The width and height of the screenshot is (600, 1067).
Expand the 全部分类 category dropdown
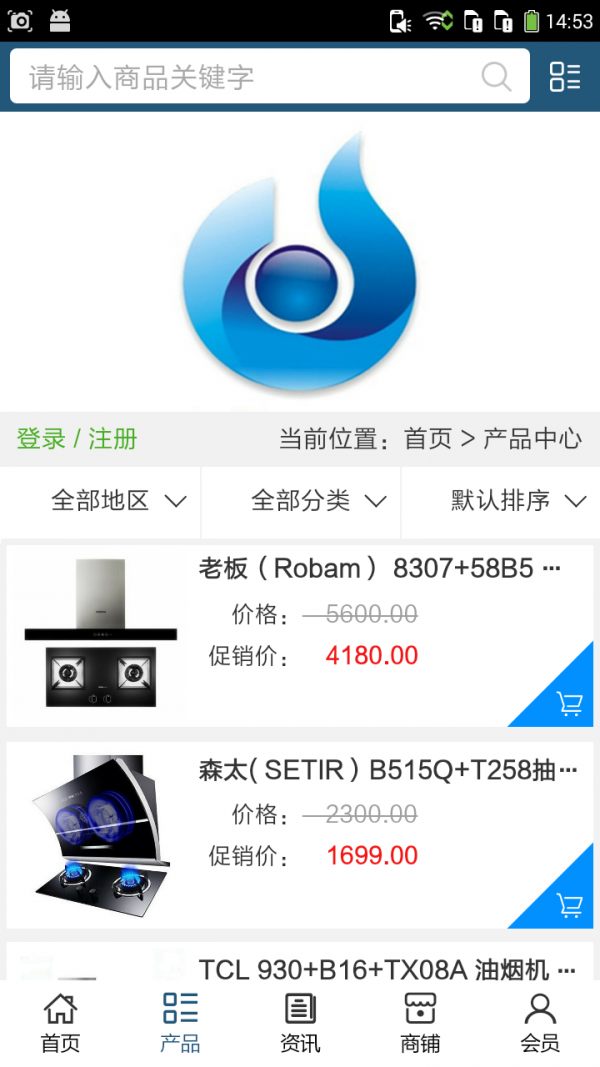coord(318,501)
